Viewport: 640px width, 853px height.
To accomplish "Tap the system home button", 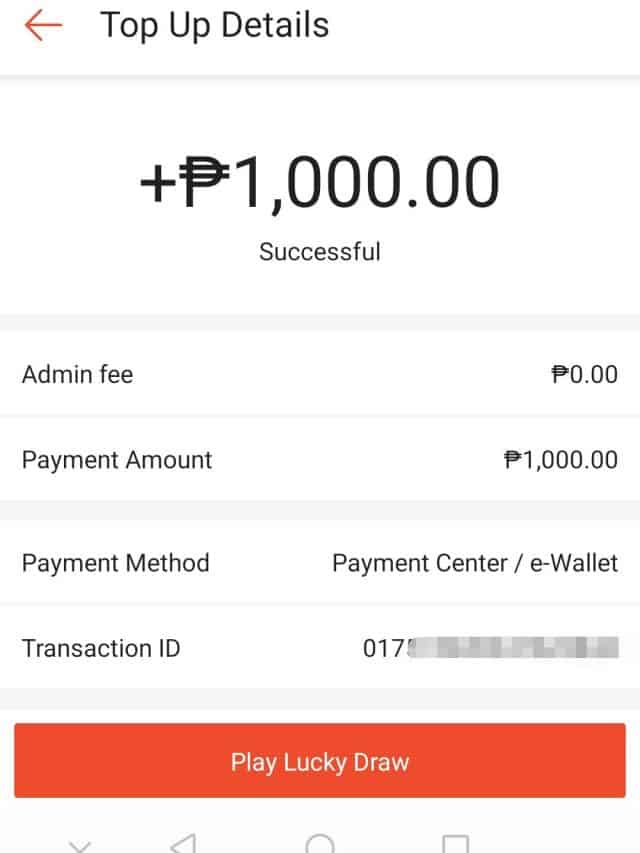I will pyautogui.click(x=320, y=844).
